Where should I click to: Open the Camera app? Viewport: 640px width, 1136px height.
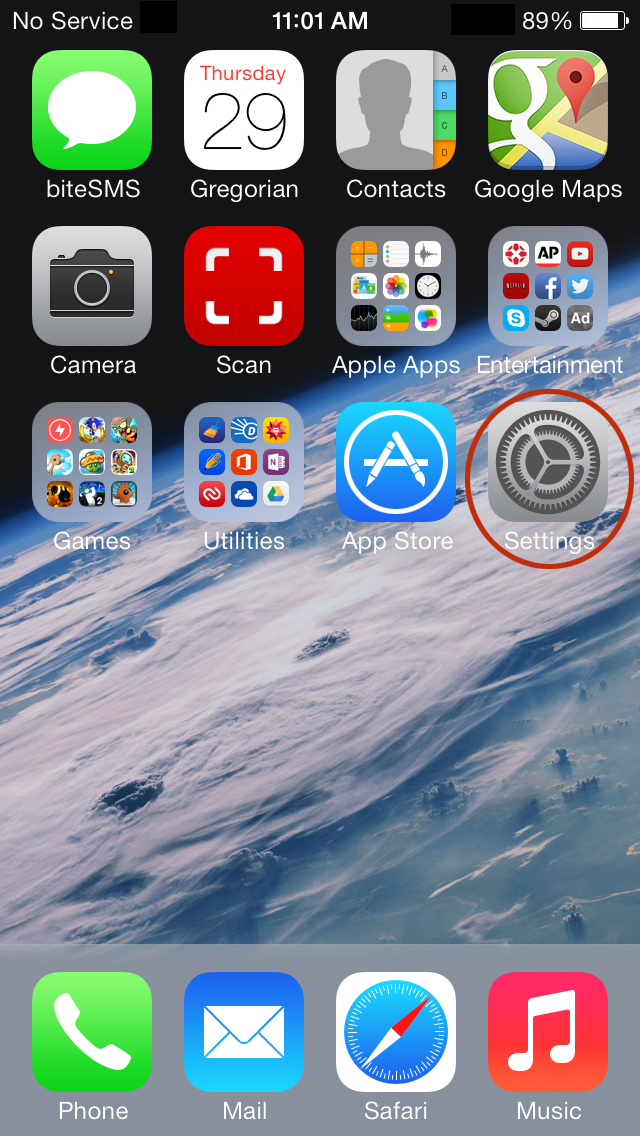point(92,286)
